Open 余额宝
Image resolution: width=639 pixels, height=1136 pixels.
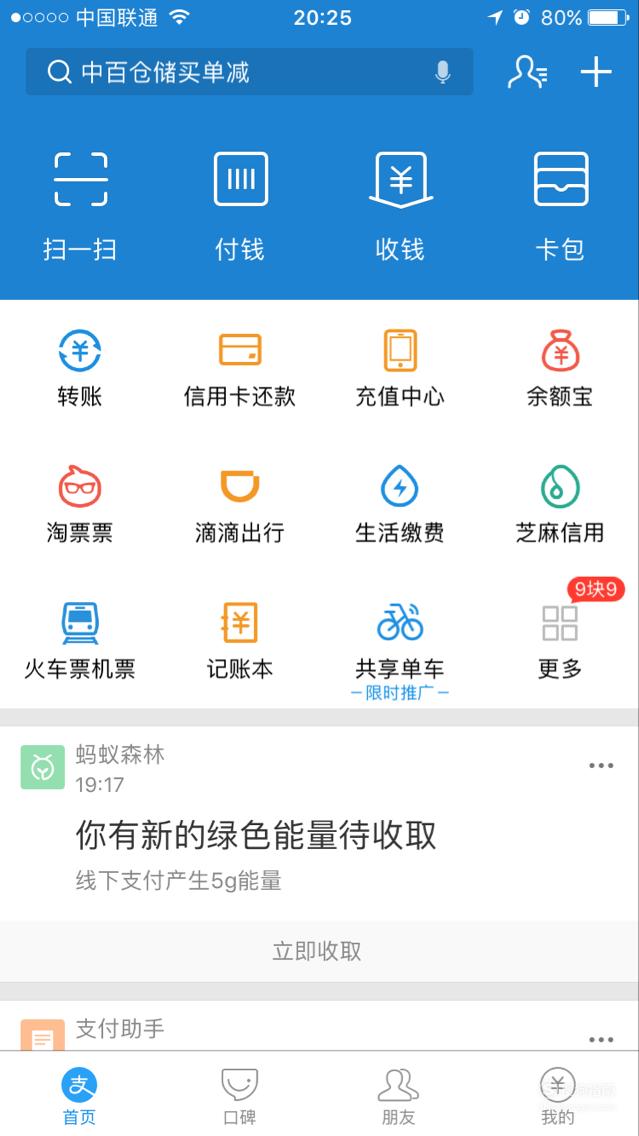[560, 369]
